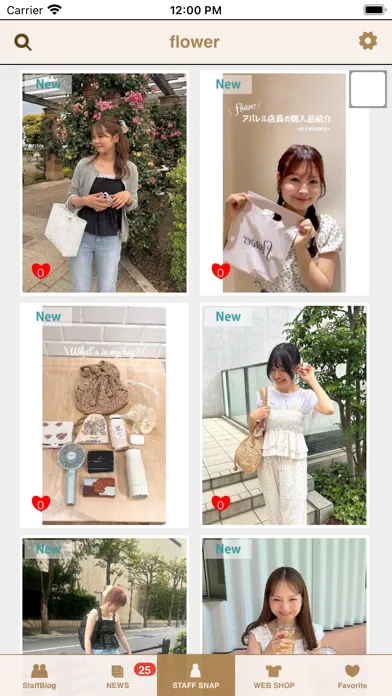This screenshot has width=392, height=696.
Task: Select the STAFF SNAP tab
Action: point(196,676)
